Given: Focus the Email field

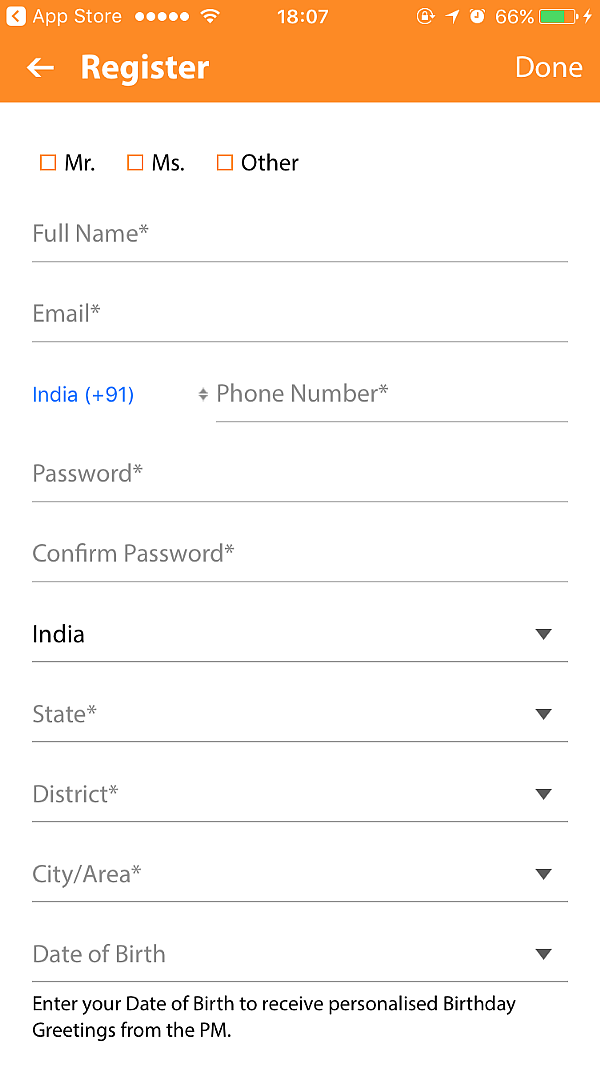Looking at the screenshot, I should (300, 314).
